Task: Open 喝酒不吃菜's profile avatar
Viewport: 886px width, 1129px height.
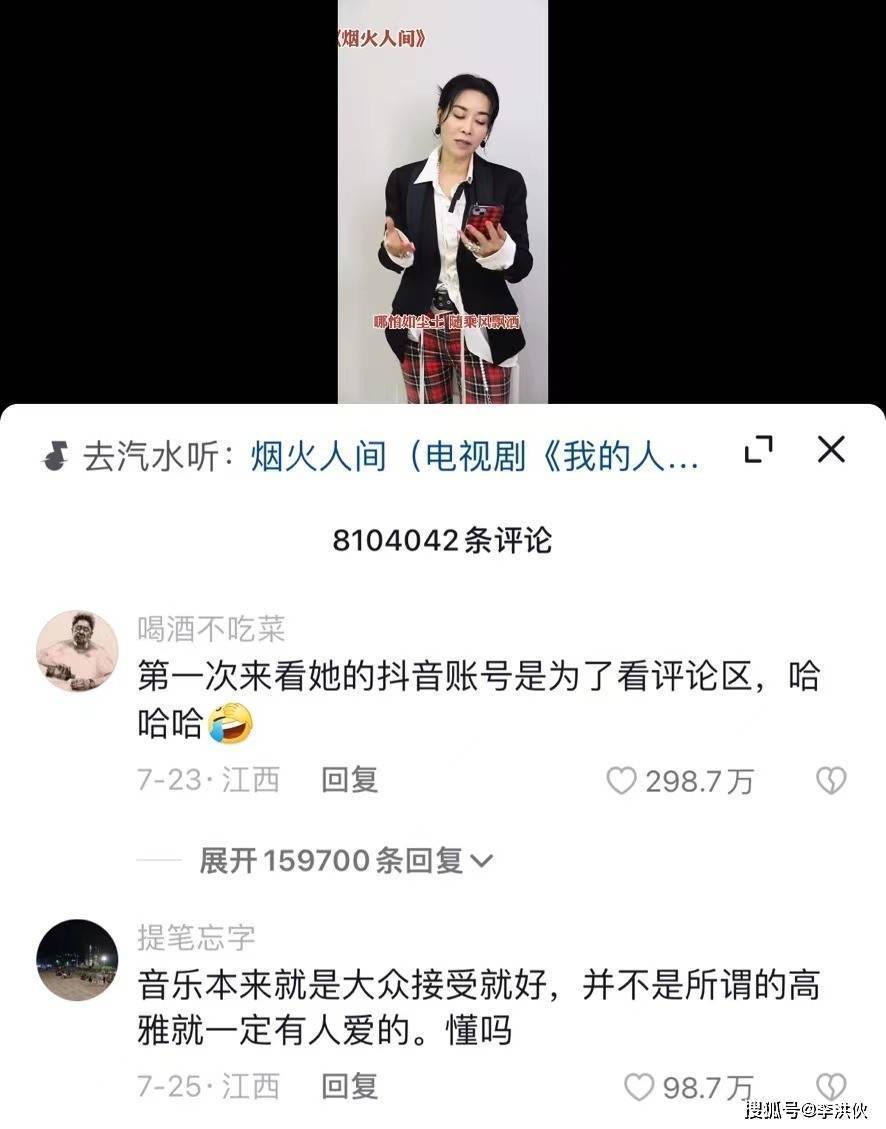Action: [x=77, y=651]
